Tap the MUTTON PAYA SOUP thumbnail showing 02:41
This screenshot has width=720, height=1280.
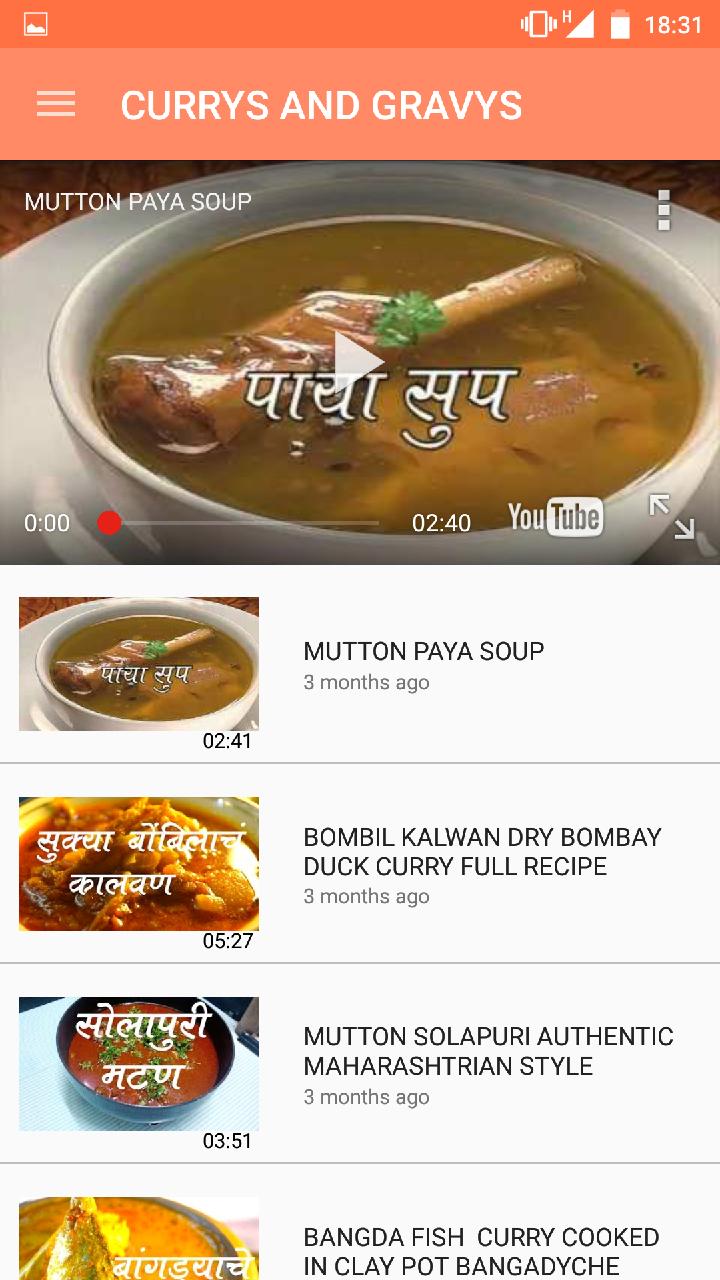138,663
